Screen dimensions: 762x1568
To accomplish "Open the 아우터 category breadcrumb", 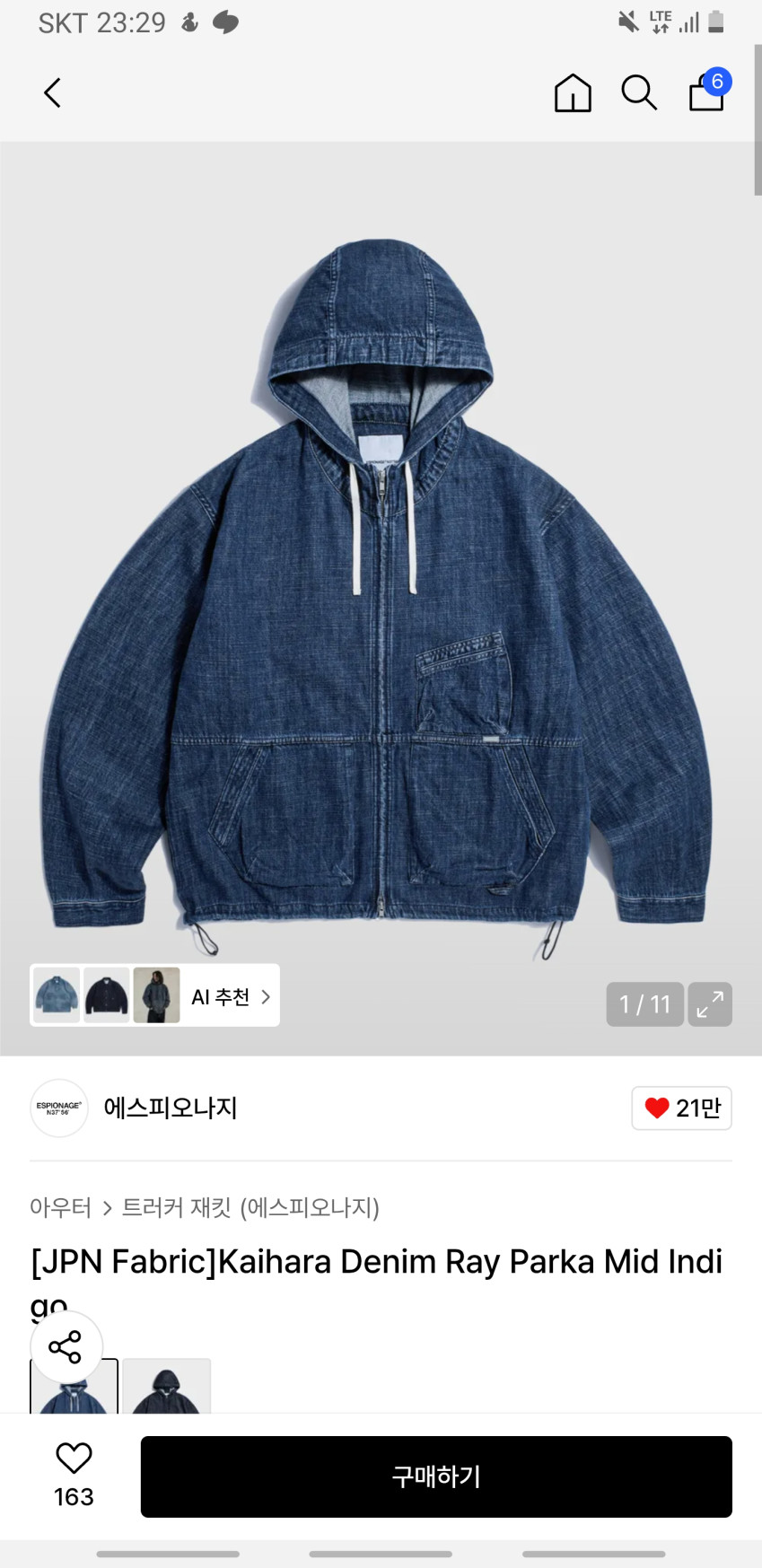I will [60, 1208].
